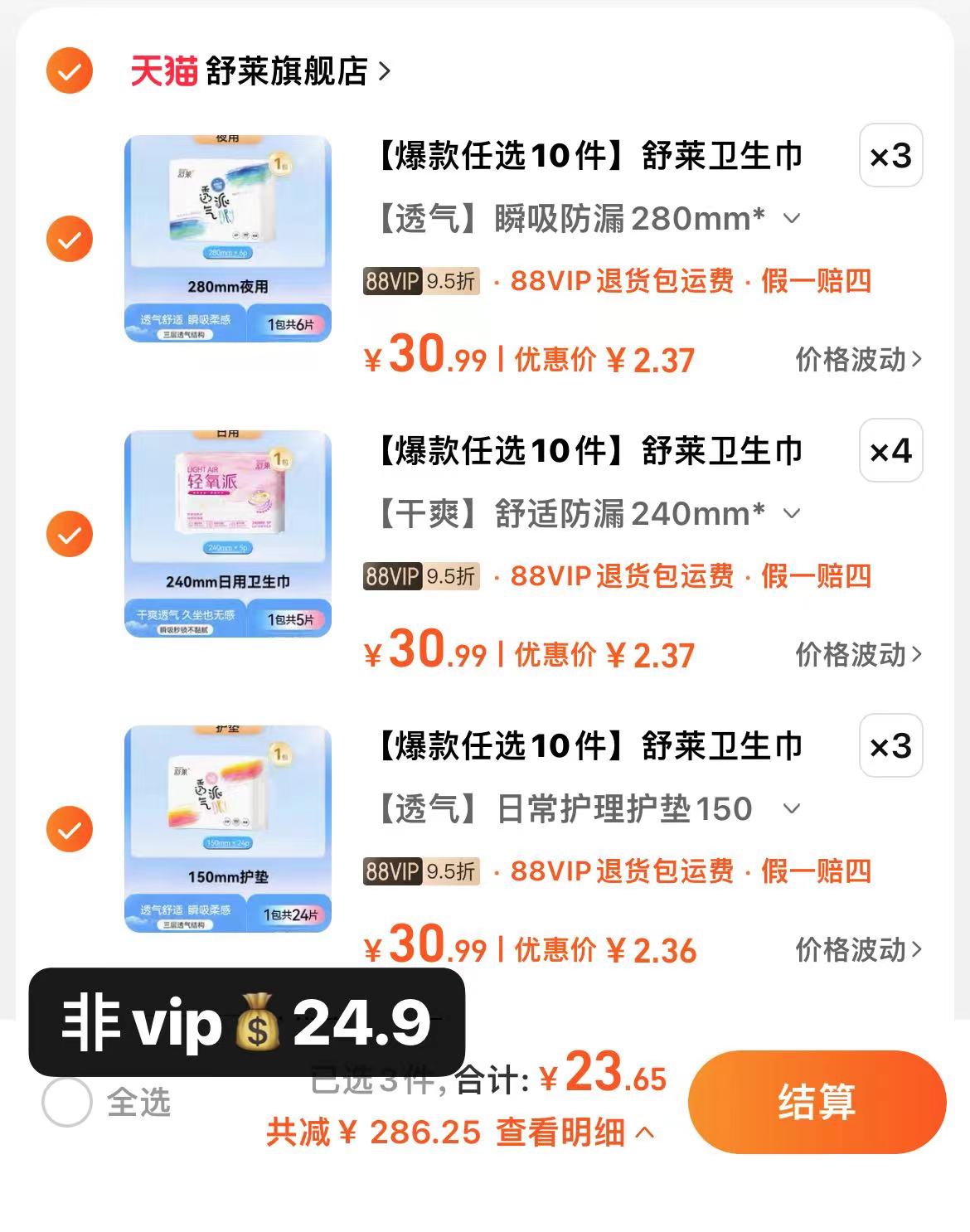Screen dimensions: 970x1232
Task: Click the ×4 quantity badge on 240mm product
Action: (x=892, y=451)
